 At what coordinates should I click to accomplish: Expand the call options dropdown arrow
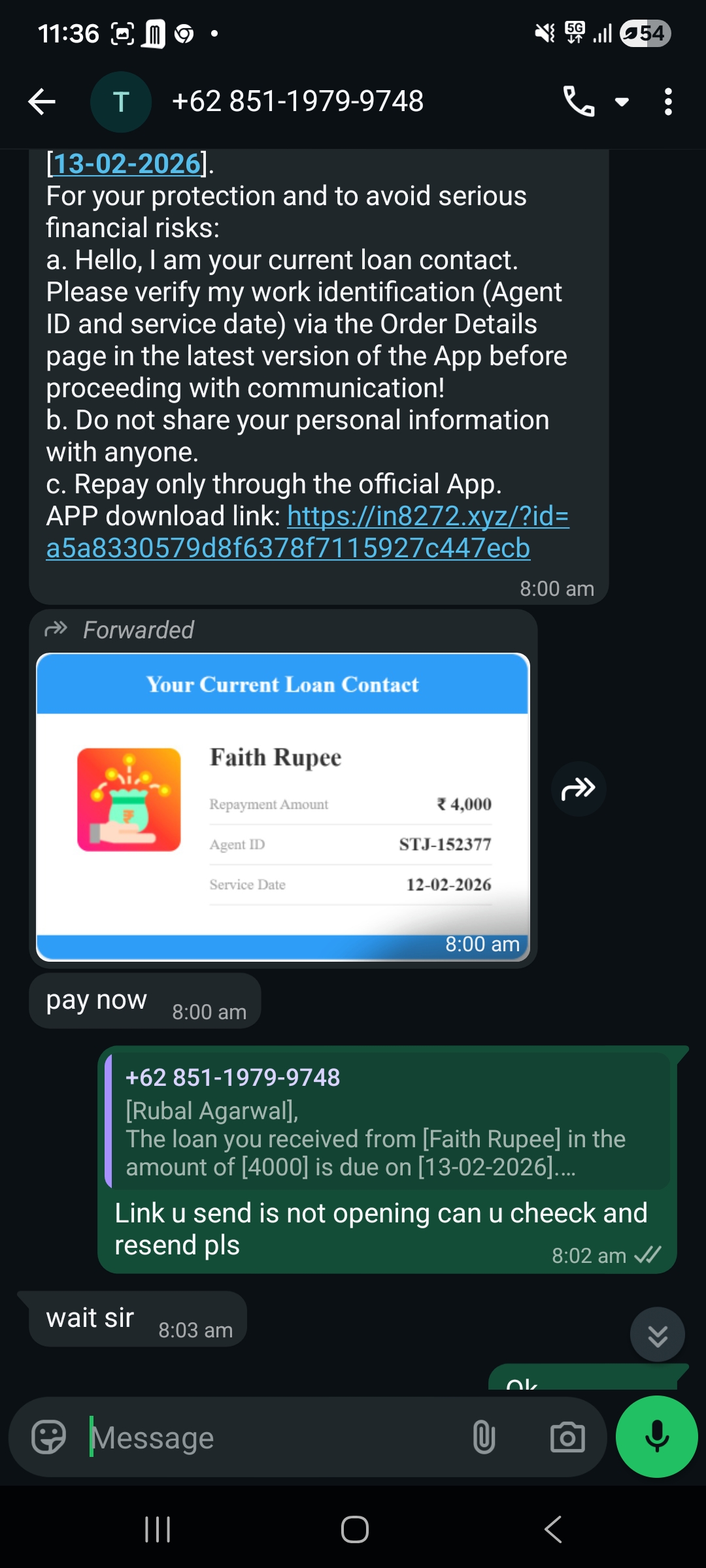click(x=622, y=102)
